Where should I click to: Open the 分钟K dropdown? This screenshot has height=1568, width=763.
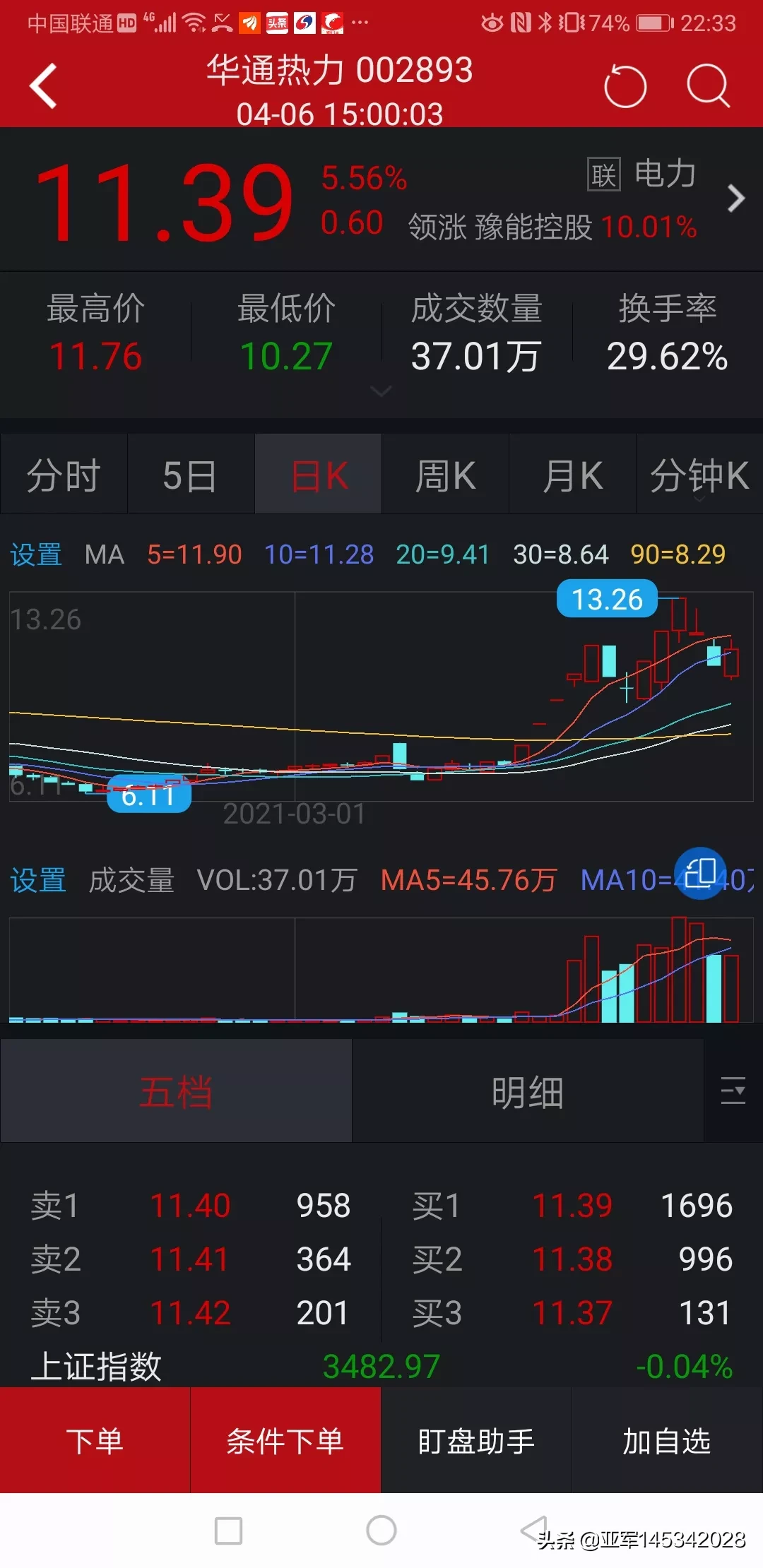coord(699,476)
